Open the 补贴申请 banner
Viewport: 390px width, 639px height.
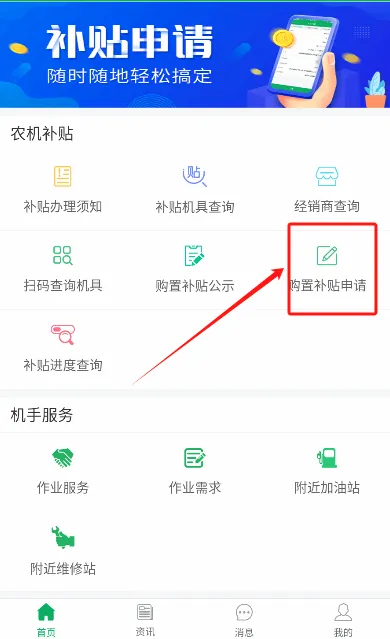click(x=195, y=55)
